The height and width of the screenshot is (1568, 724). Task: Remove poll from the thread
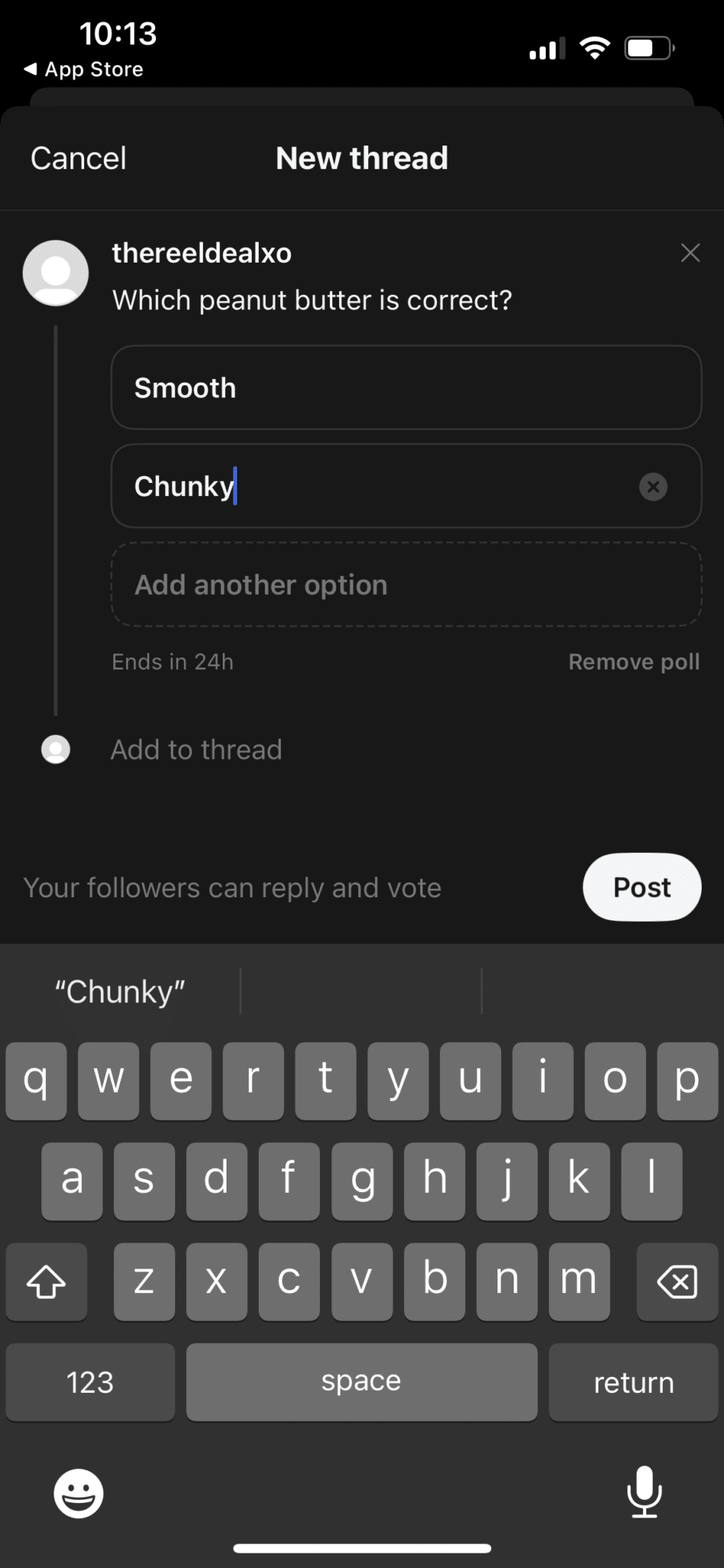[x=634, y=661]
